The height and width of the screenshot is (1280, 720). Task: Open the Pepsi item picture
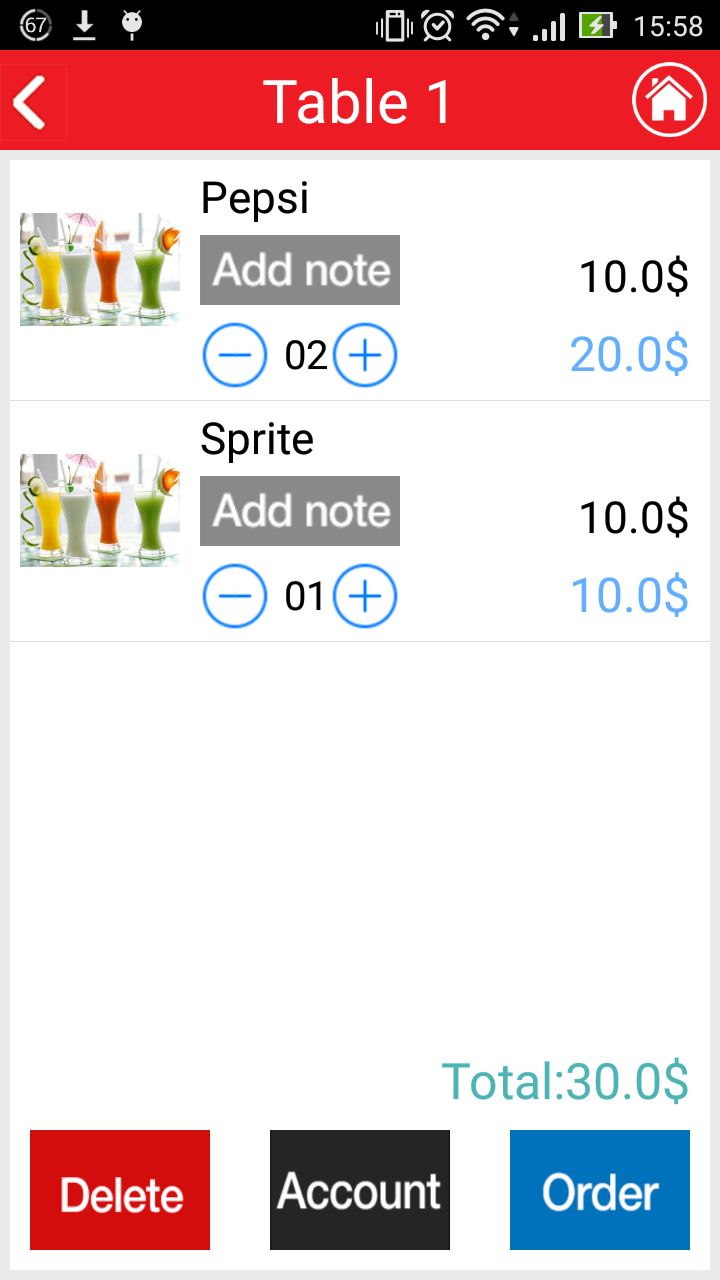pyautogui.click(x=100, y=269)
